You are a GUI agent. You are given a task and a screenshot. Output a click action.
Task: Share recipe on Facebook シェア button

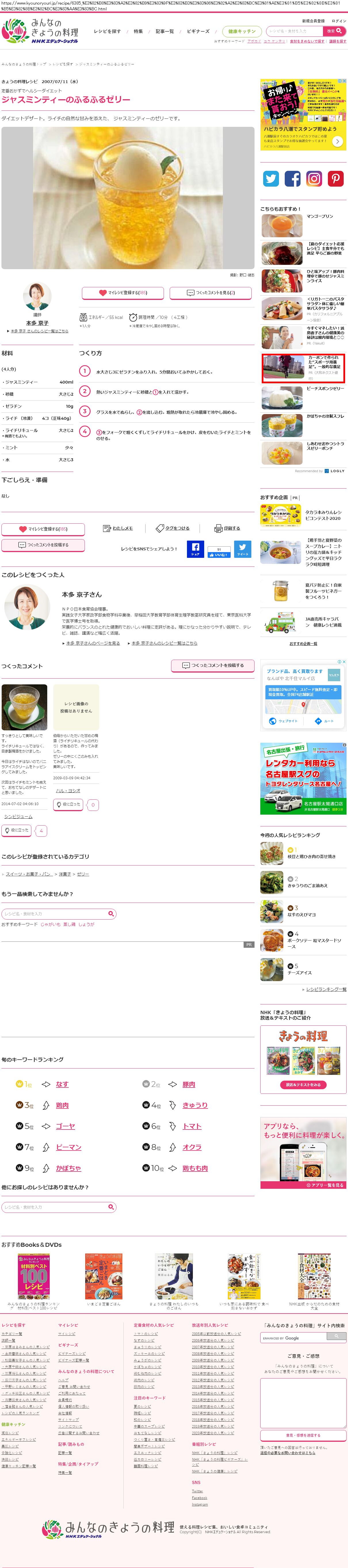[x=195, y=548]
